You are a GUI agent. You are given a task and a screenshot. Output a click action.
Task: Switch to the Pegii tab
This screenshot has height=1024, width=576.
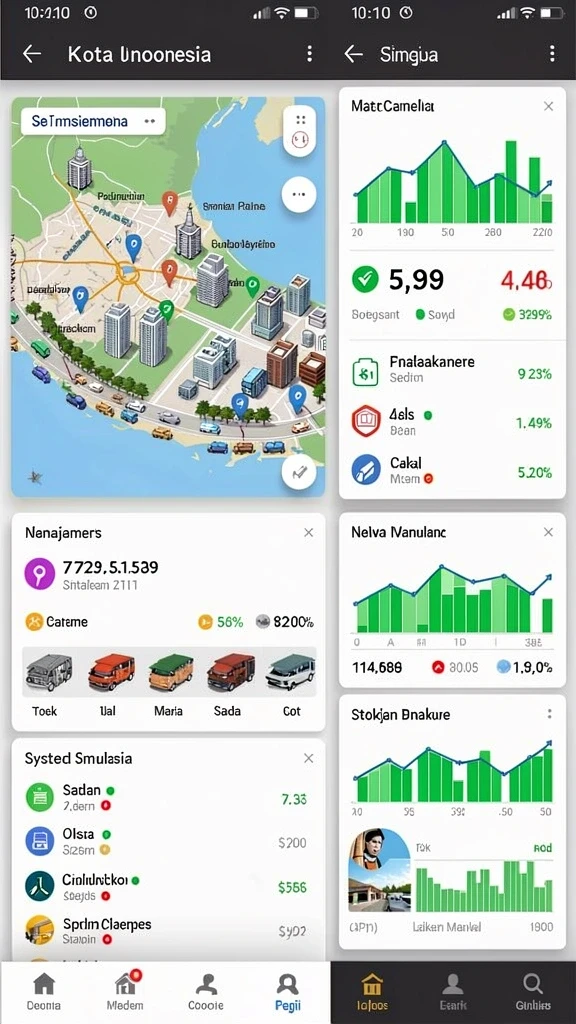pos(287,993)
